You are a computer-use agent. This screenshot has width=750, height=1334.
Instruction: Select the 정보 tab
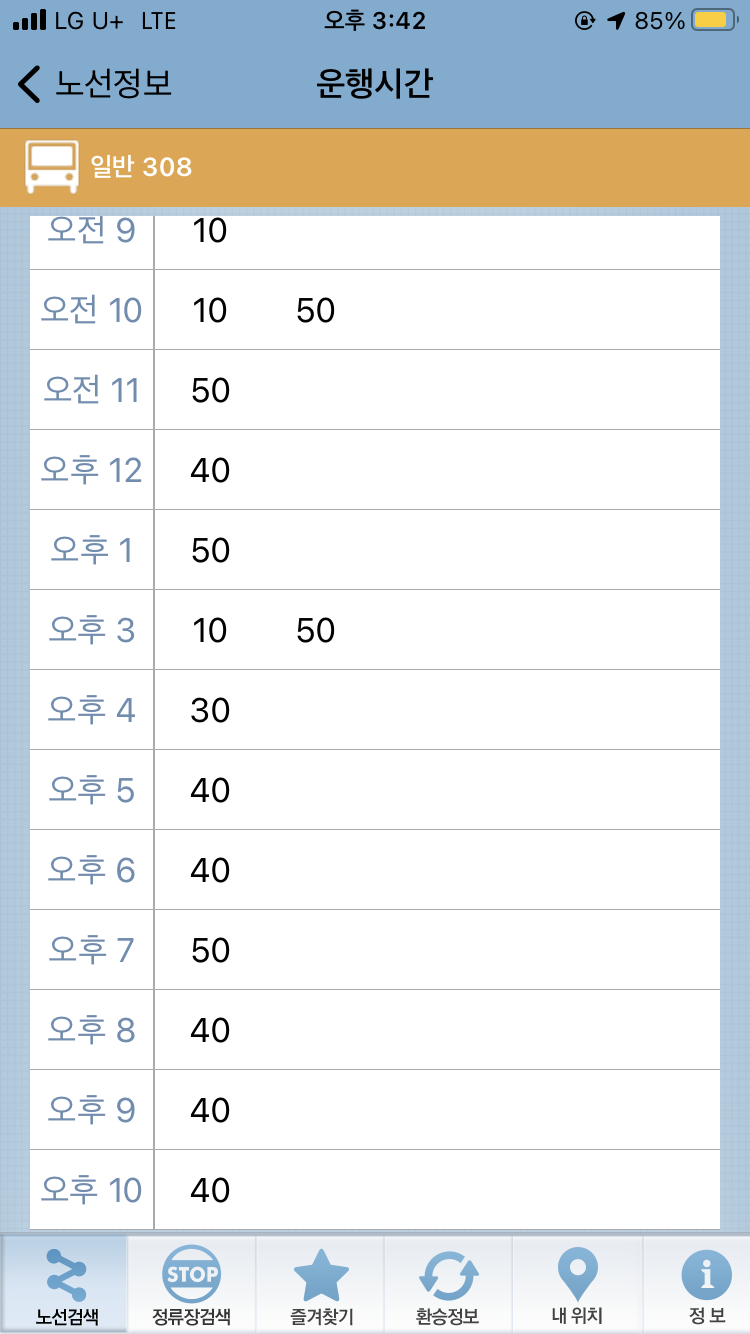(706, 1284)
